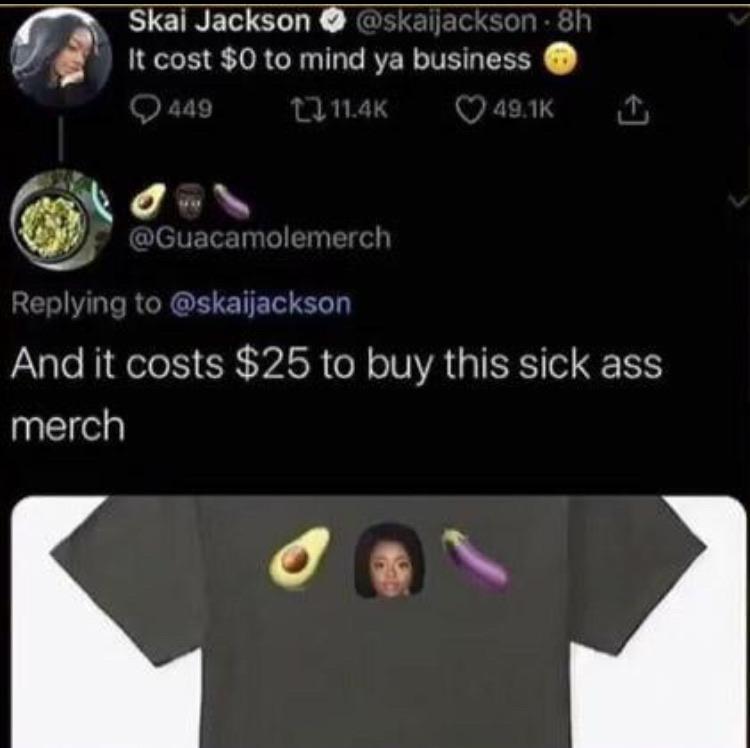Screen dimensions: 750x748
Task: Reply to Skai Jackson's tweet
Action: click(148, 107)
